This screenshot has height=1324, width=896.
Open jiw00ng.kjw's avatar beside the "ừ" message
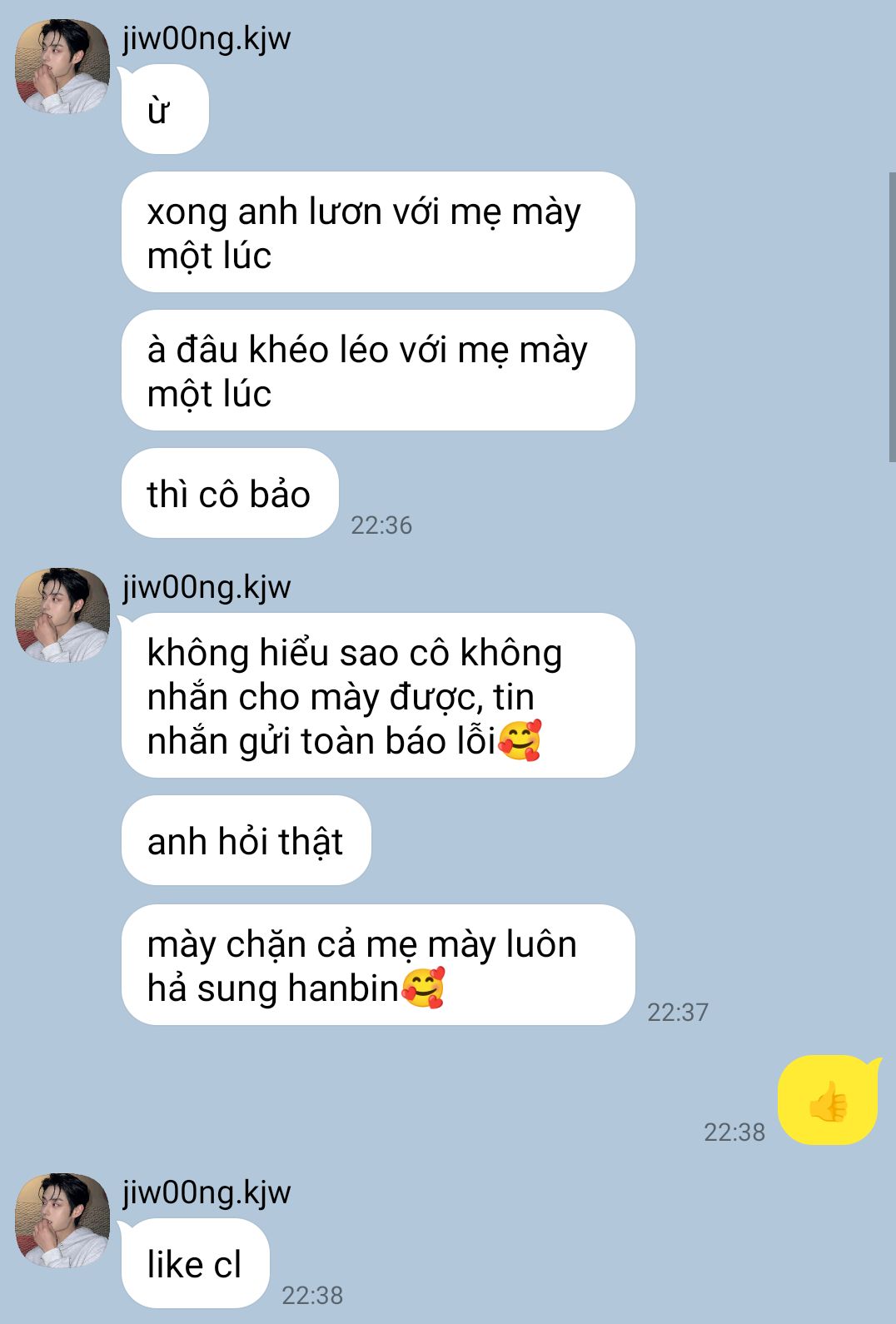click(x=62, y=67)
